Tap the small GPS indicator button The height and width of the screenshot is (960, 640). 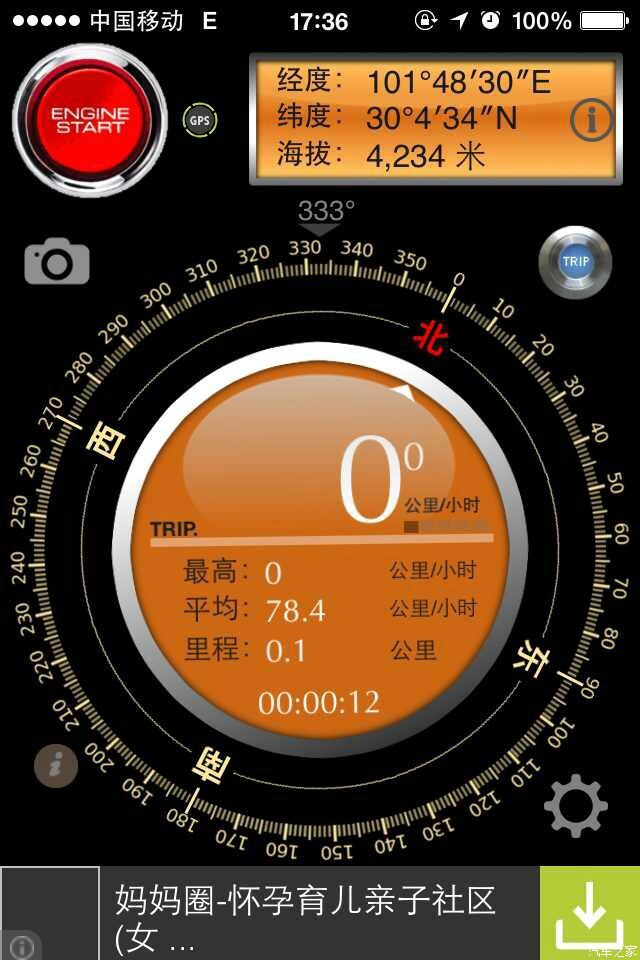click(x=200, y=121)
